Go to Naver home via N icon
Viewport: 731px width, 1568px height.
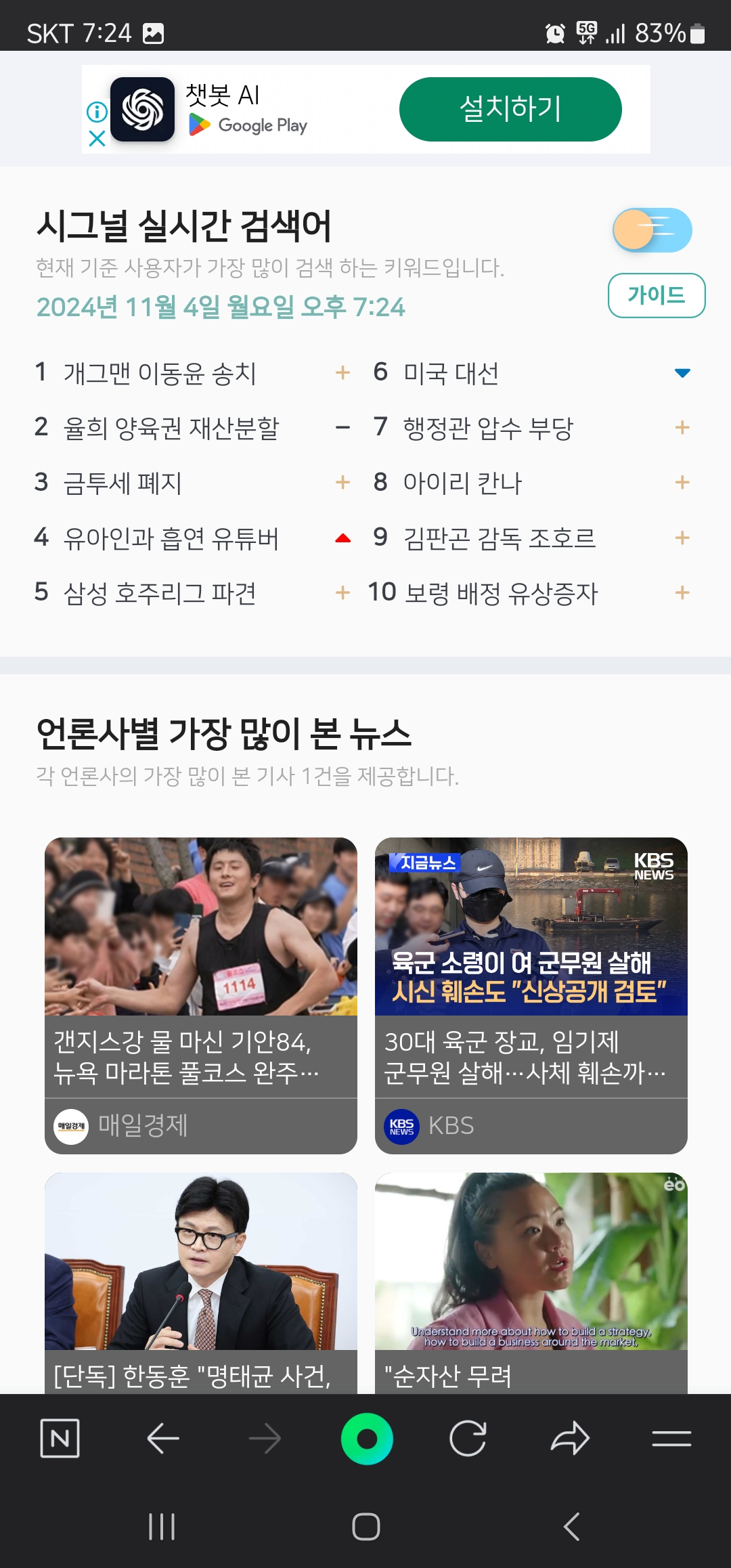coord(60,1438)
